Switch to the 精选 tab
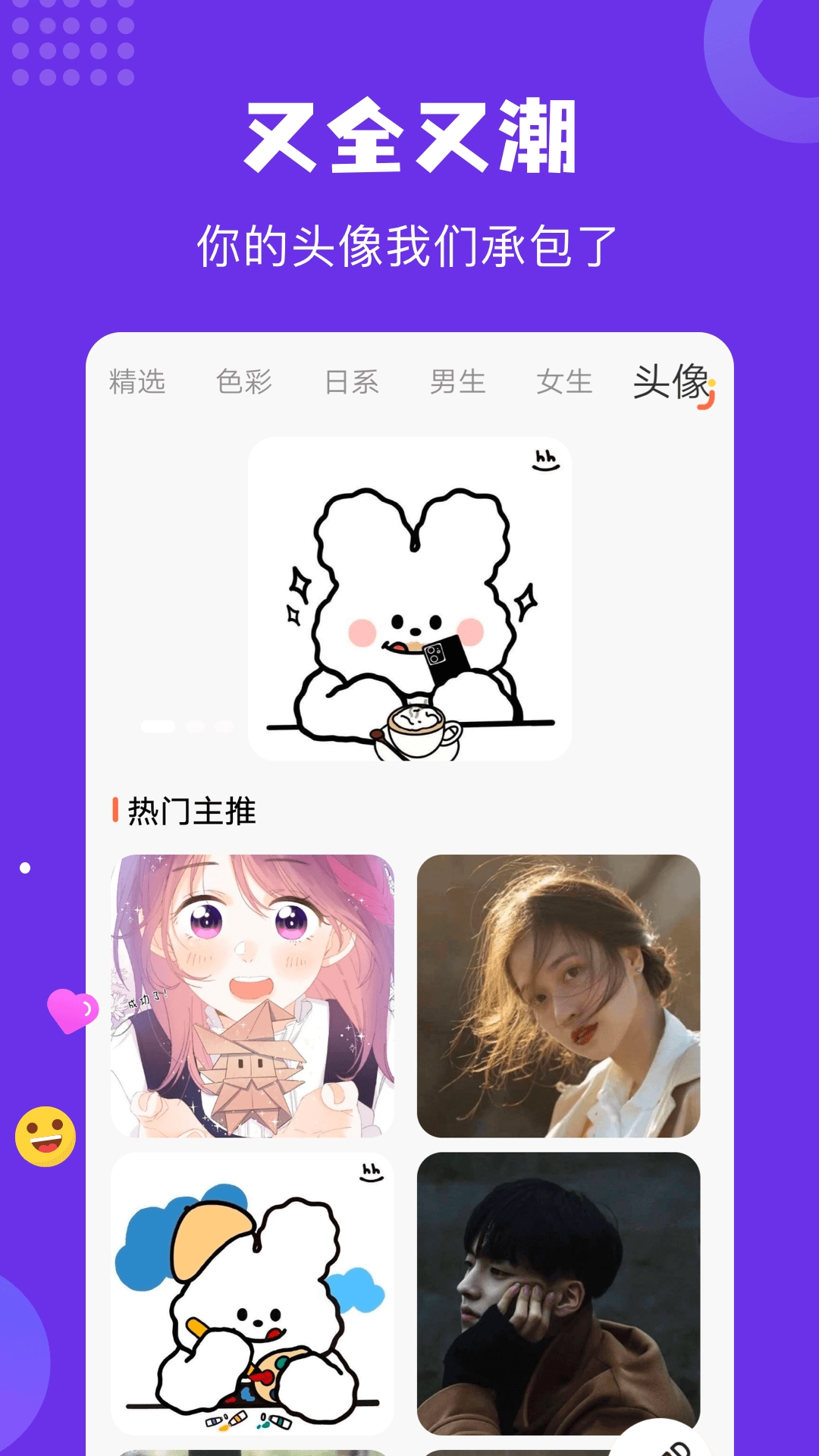Viewport: 819px width, 1456px height. click(139, 381)
